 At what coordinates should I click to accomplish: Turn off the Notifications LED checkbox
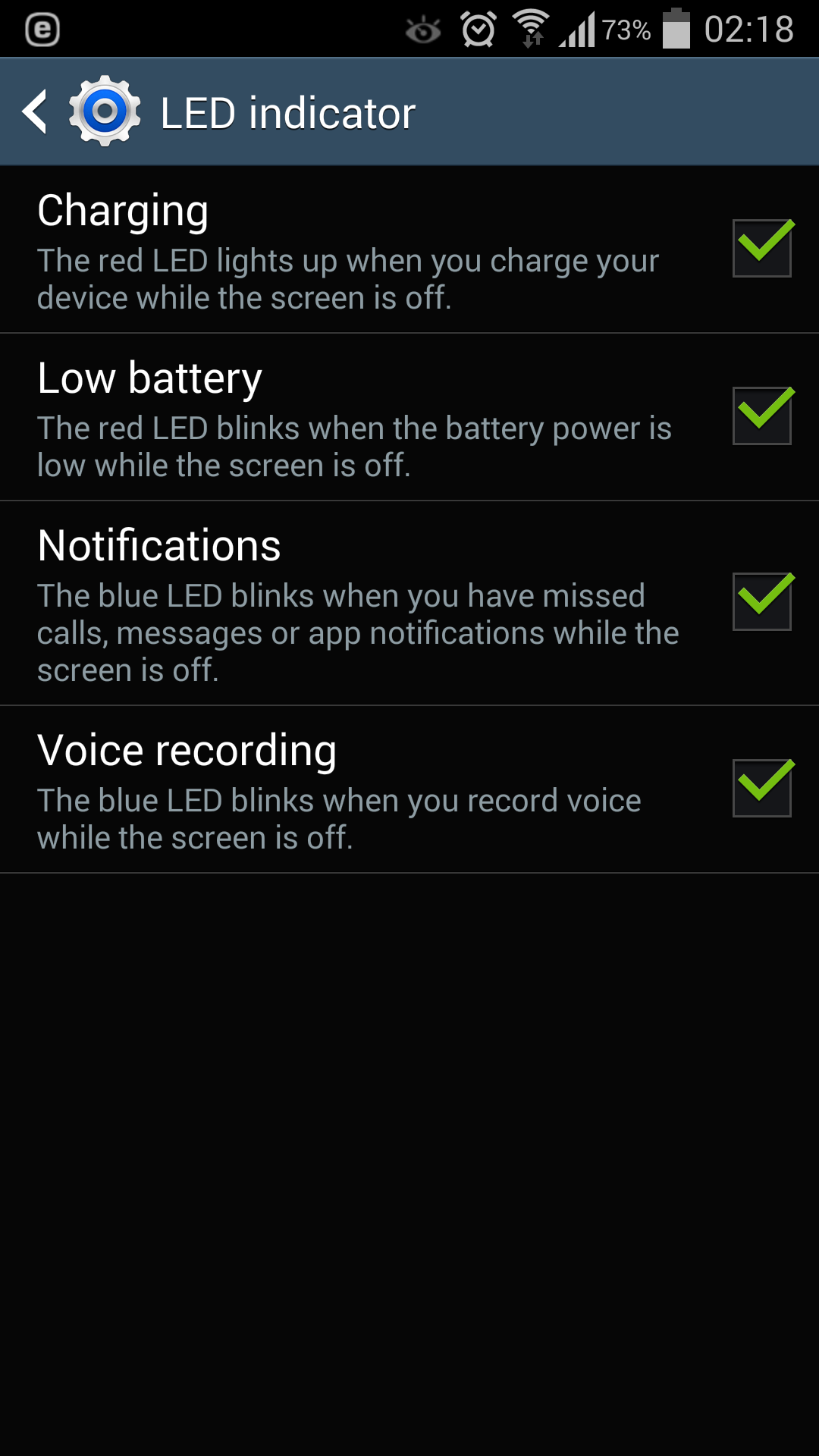[x=762, y=601]
